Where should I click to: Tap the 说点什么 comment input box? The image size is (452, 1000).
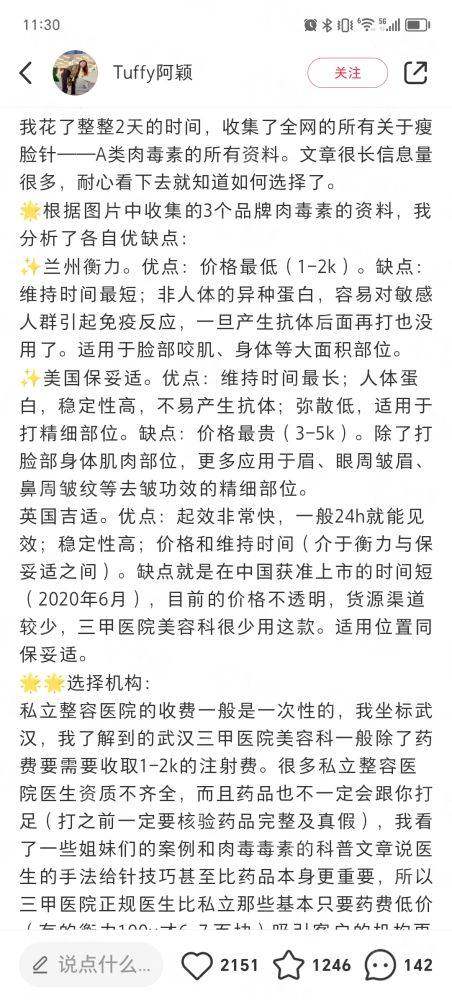click(91, 964)
